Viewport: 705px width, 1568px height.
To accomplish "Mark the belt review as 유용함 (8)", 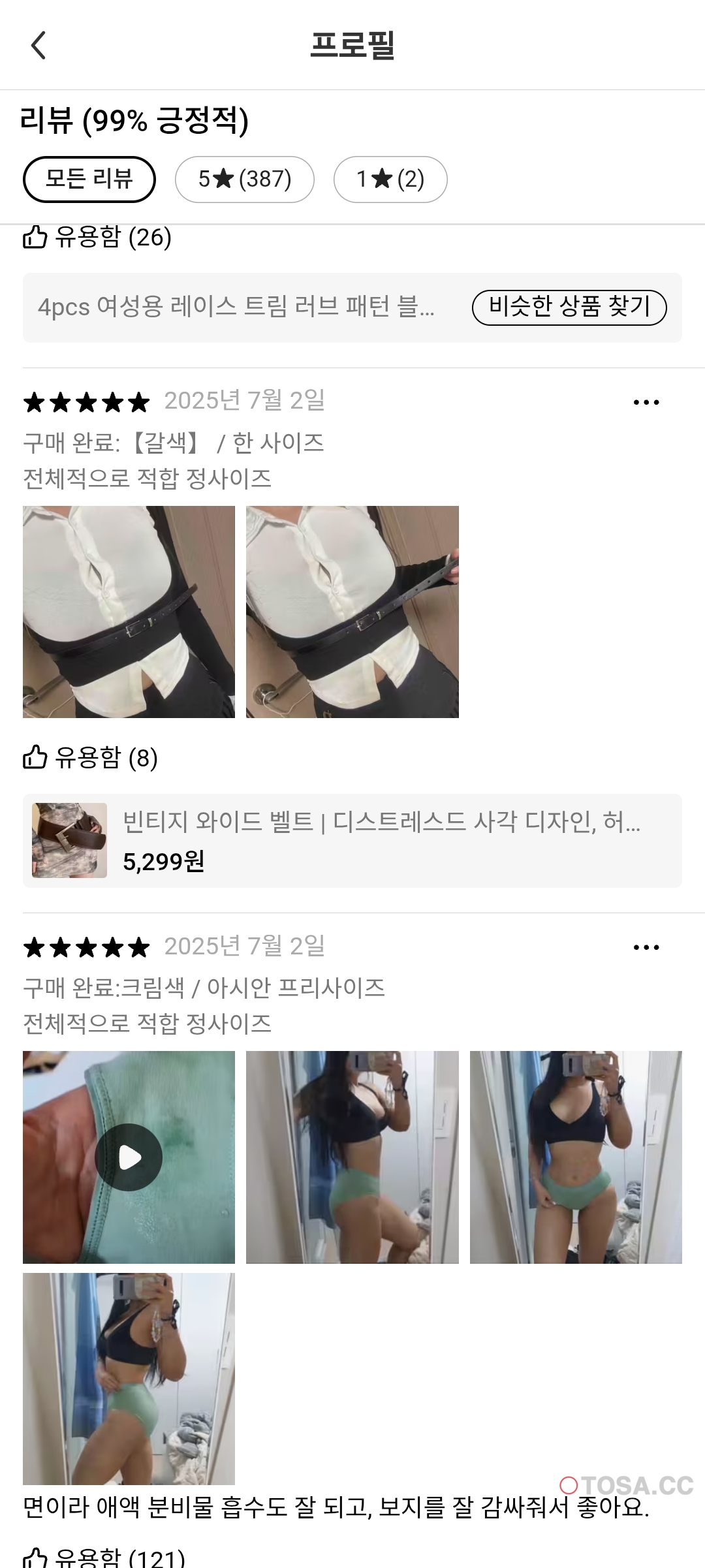I will [91, 758].
